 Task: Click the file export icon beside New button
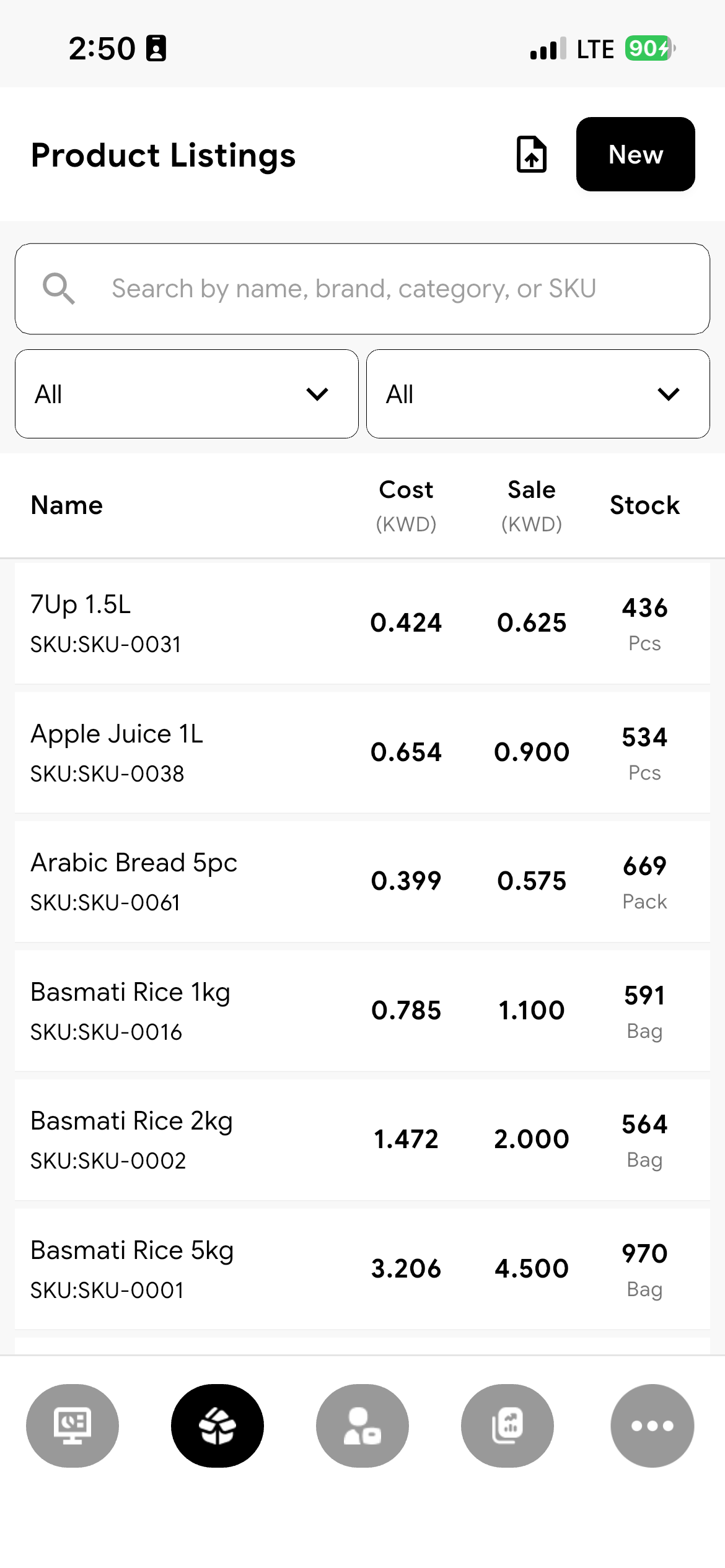click(x=531, y=155)
